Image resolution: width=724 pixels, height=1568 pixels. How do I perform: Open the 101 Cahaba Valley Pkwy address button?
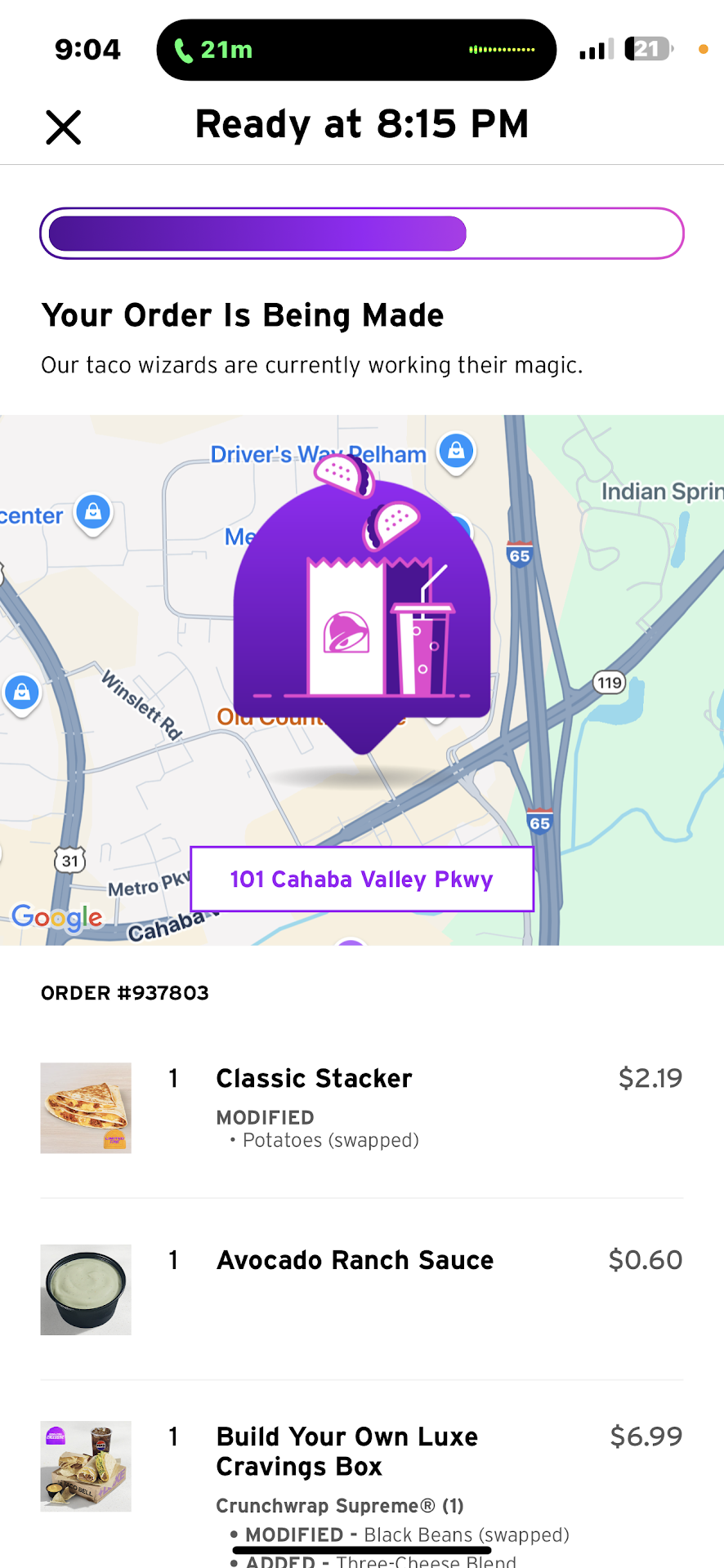[x=361, y=879]
